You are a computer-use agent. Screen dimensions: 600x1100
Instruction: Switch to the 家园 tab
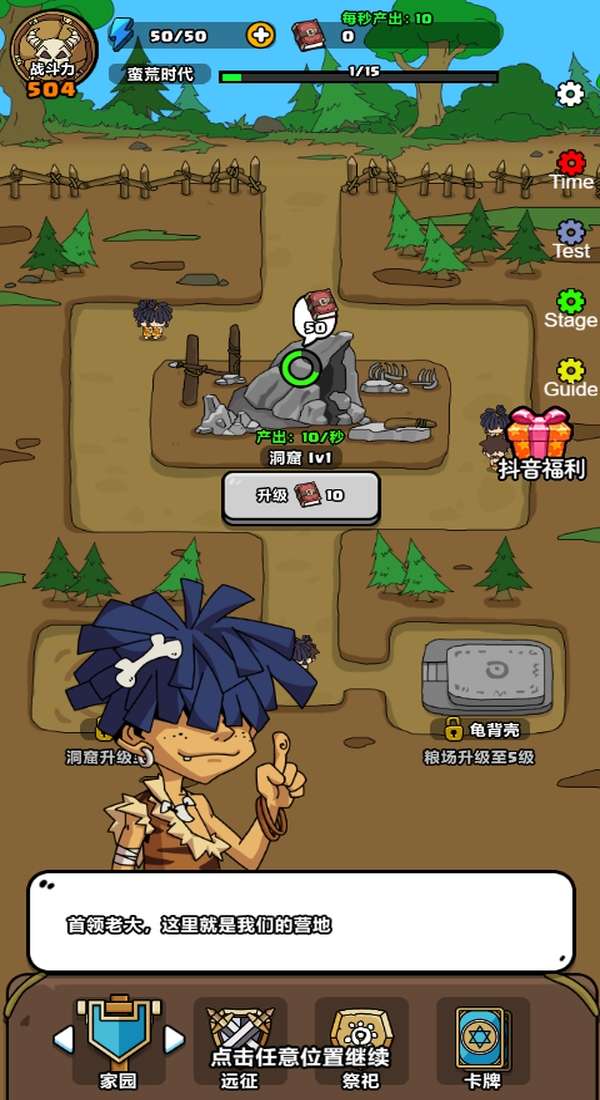118,1042
